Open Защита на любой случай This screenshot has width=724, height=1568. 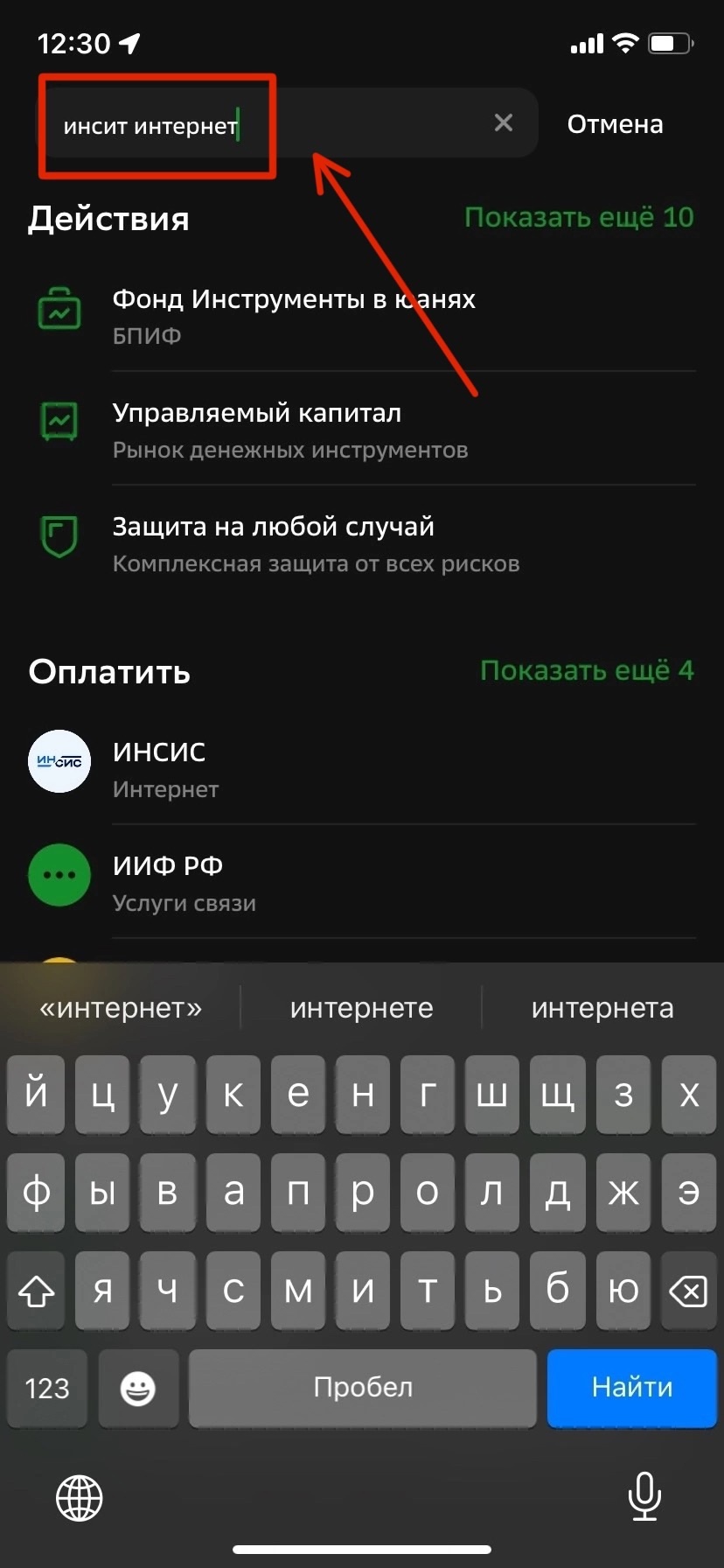(316, 543)
